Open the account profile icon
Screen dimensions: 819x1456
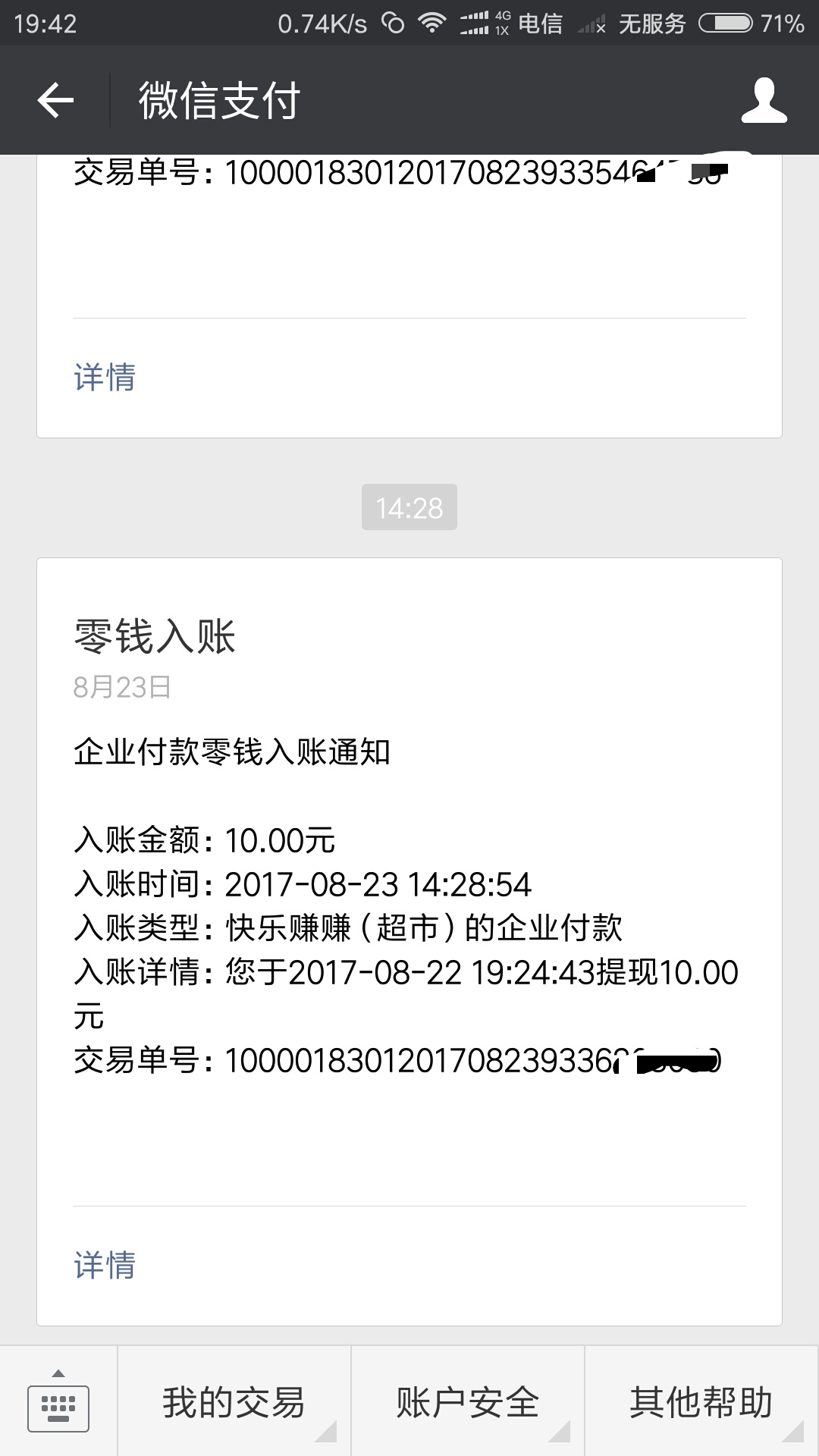[x=764, y=100]
